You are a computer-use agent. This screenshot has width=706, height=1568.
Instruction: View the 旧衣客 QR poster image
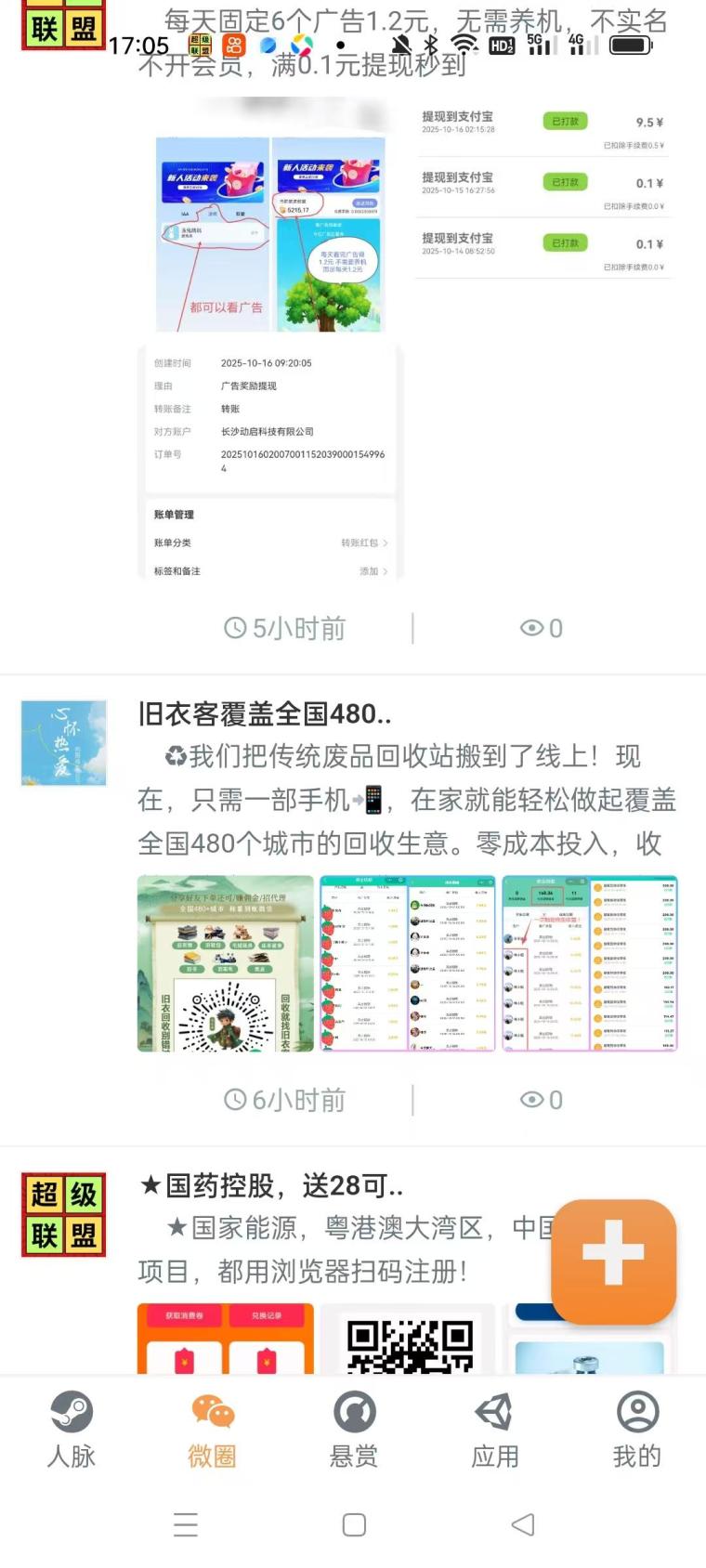pyautogui.click(x=226, y=963)
